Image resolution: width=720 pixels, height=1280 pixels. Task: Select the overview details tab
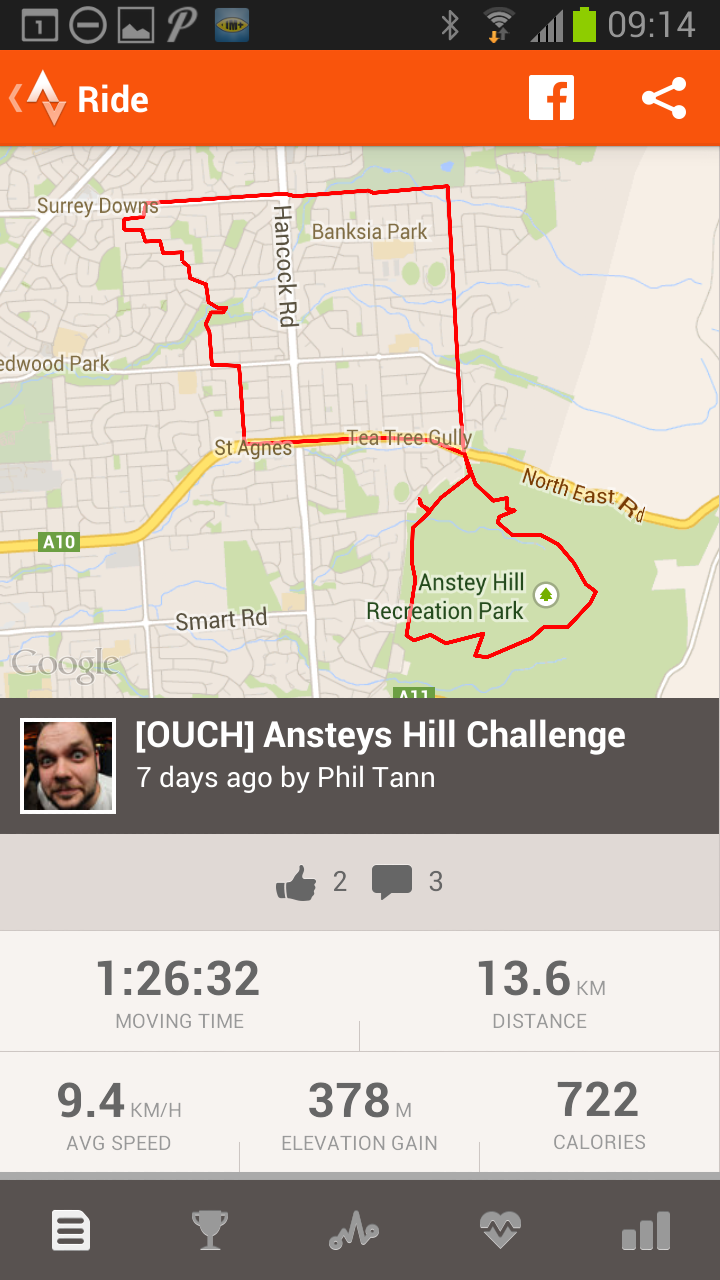[71, 1230]
